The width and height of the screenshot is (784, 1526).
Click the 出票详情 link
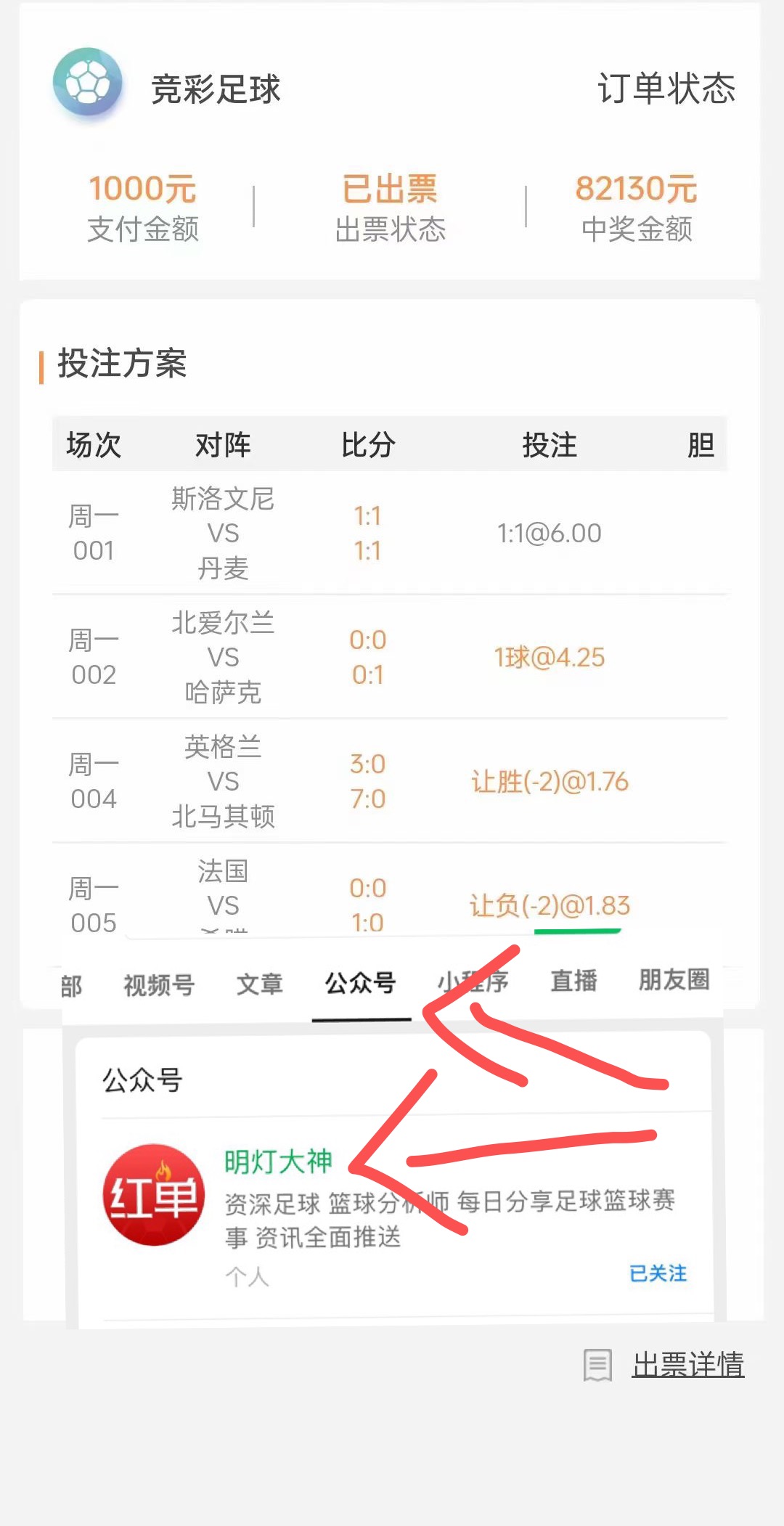687,1363
